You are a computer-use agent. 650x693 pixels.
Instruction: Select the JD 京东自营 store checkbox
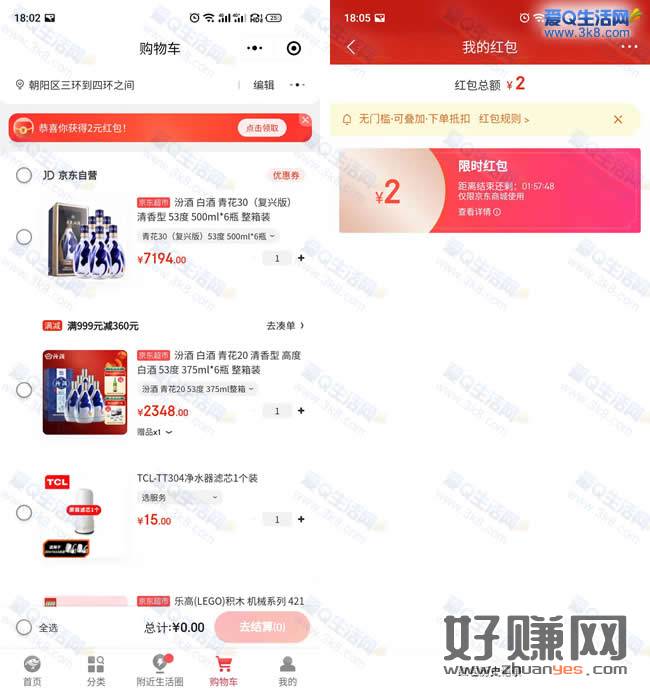click(x=24, y=175)
